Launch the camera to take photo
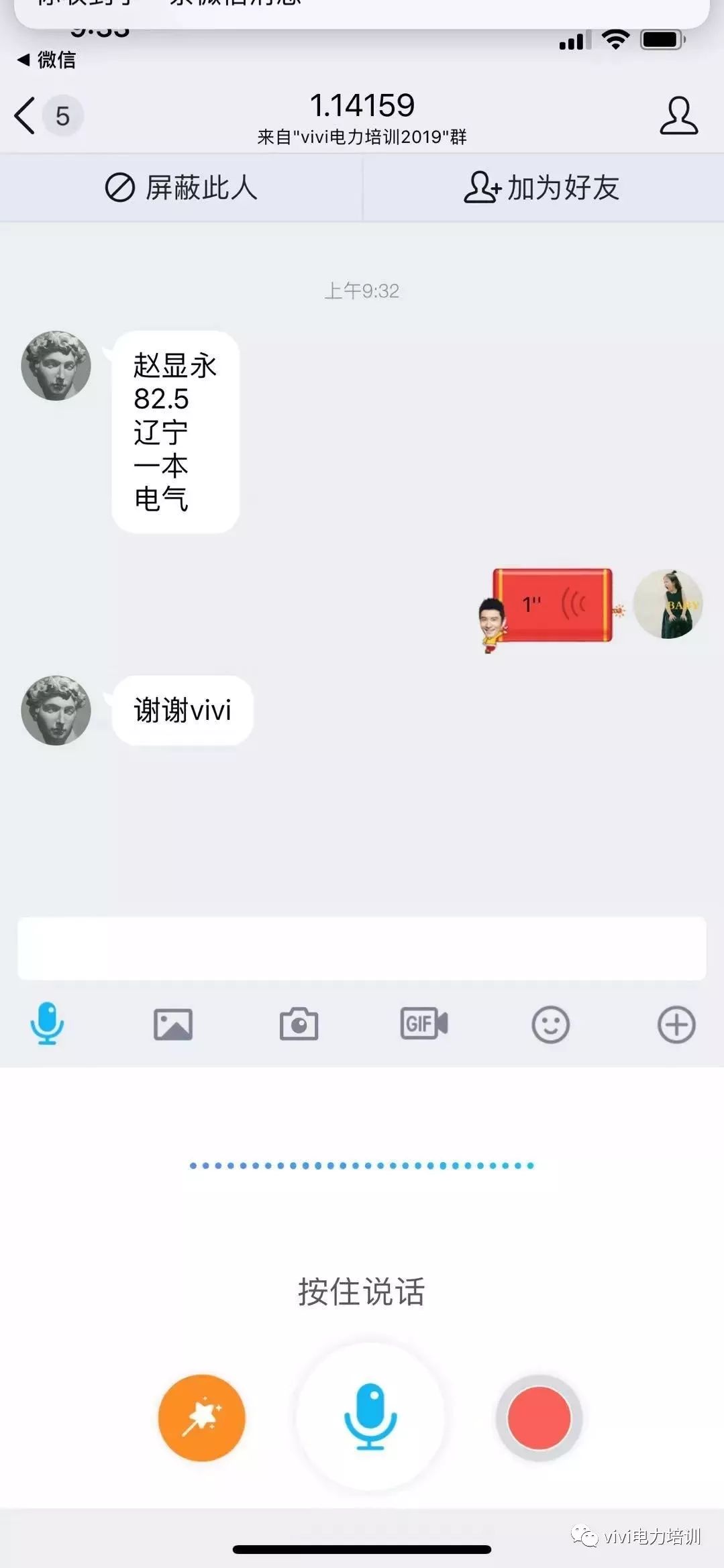Screen dimensions: 724x1568 coord(299,1025)
